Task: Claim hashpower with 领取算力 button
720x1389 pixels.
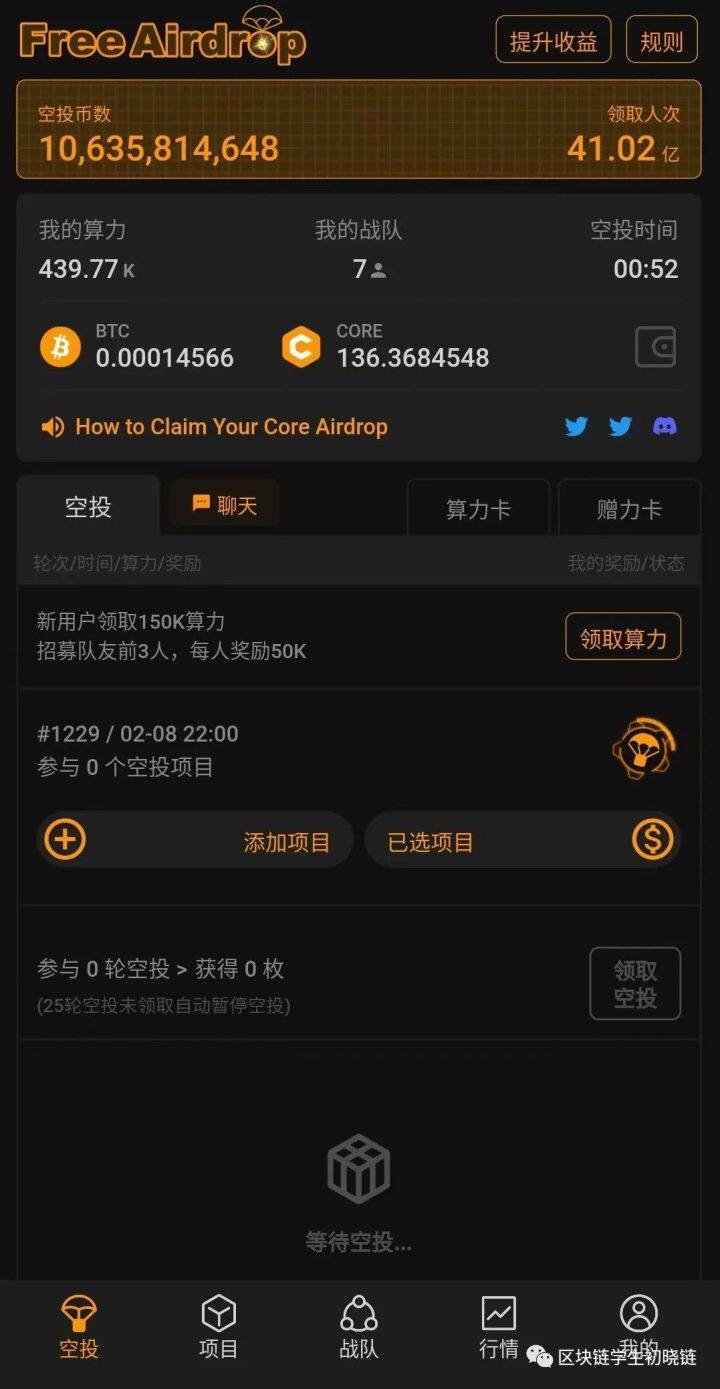Action: [623, 637]
